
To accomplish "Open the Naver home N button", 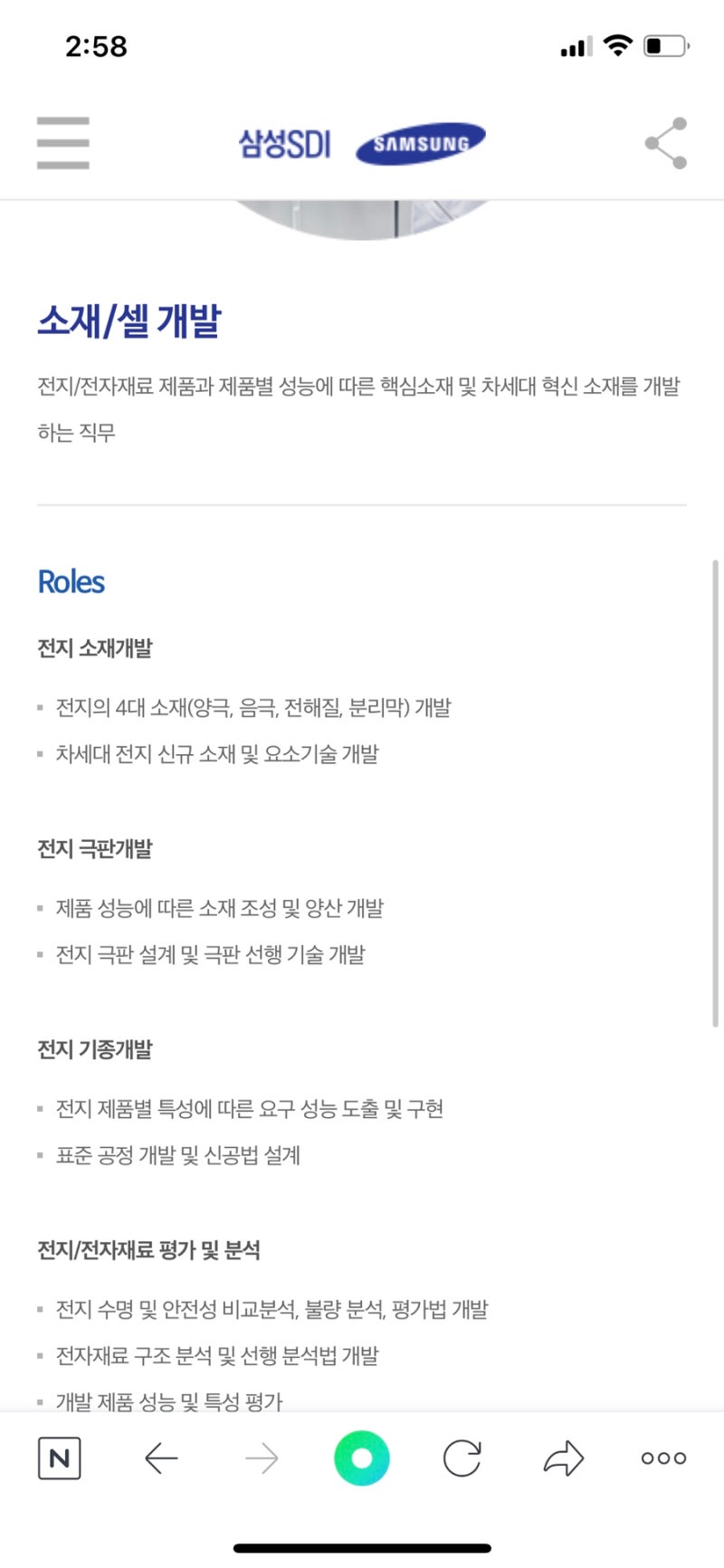I will (60, 1458).
